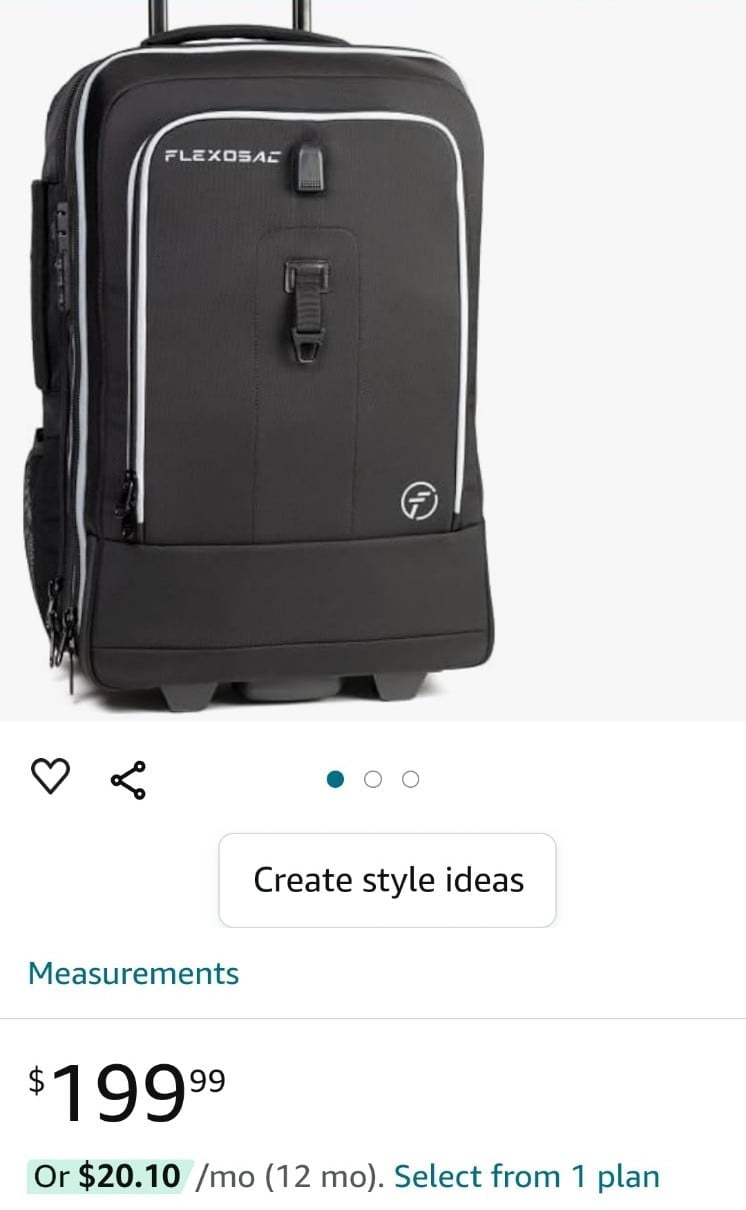Screen dimensions: 746x1210
Task: Open the Measurements link
Action: 133,973
